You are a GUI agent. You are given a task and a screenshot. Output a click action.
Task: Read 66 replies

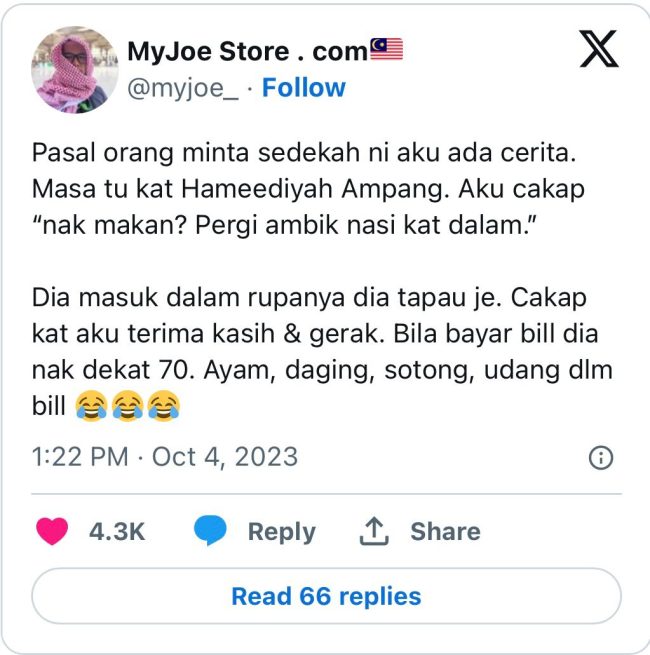[326, 597]
